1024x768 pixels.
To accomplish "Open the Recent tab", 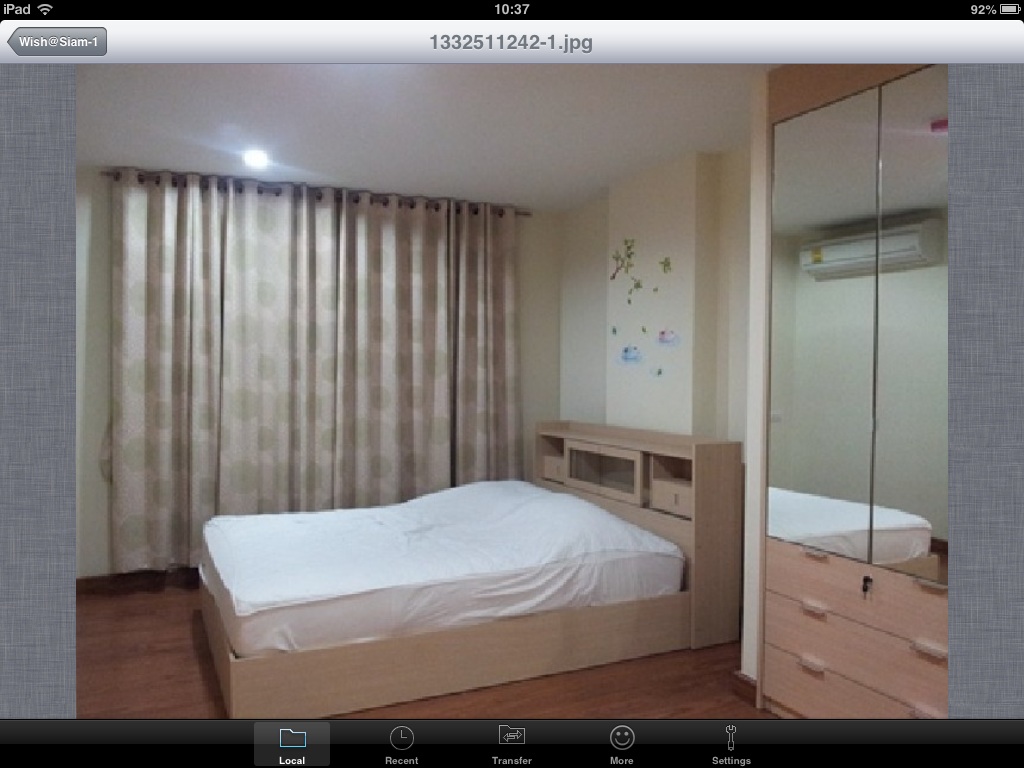I will [401, 745].
